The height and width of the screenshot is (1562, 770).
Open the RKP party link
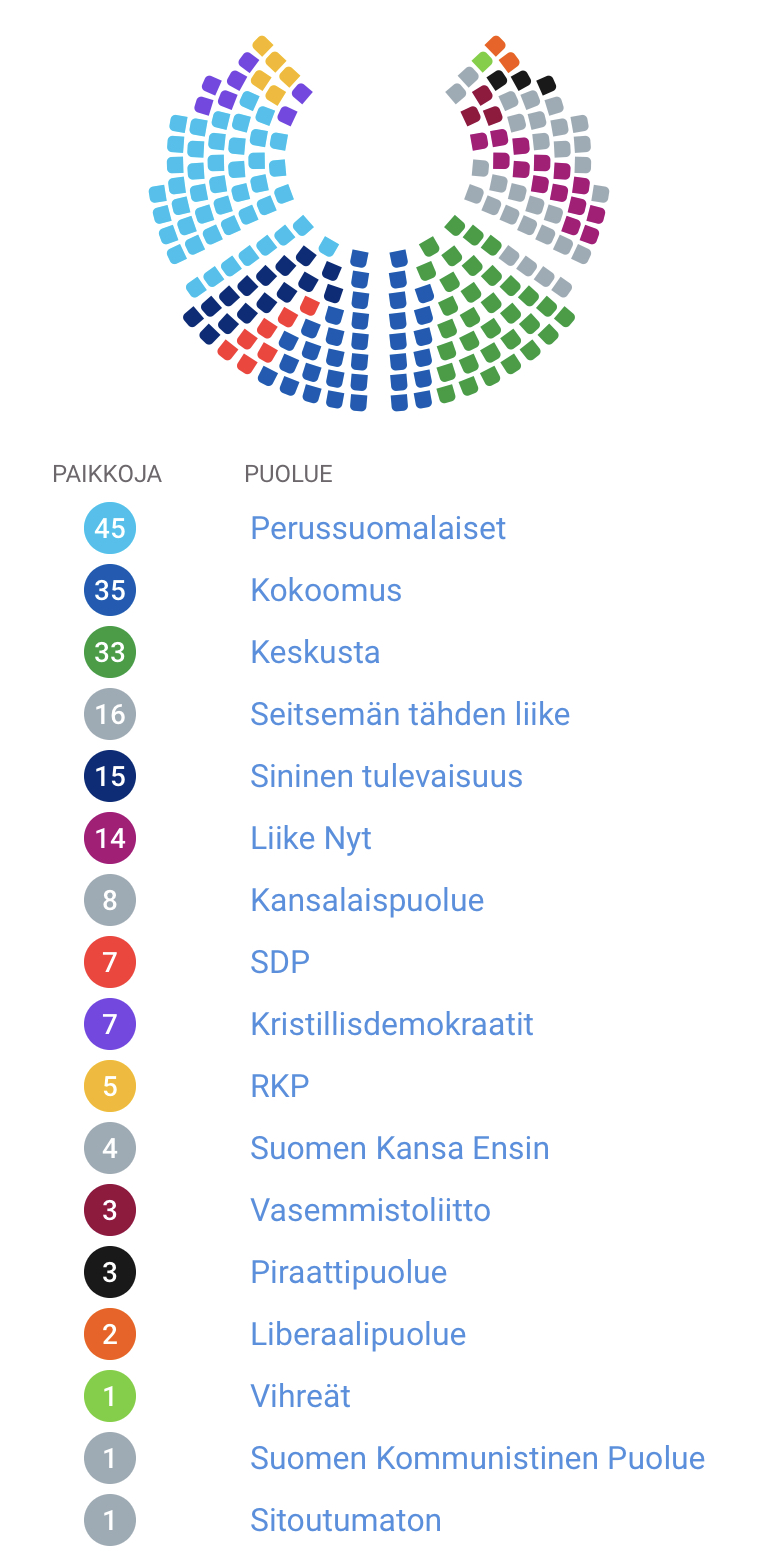[280, 1086]
